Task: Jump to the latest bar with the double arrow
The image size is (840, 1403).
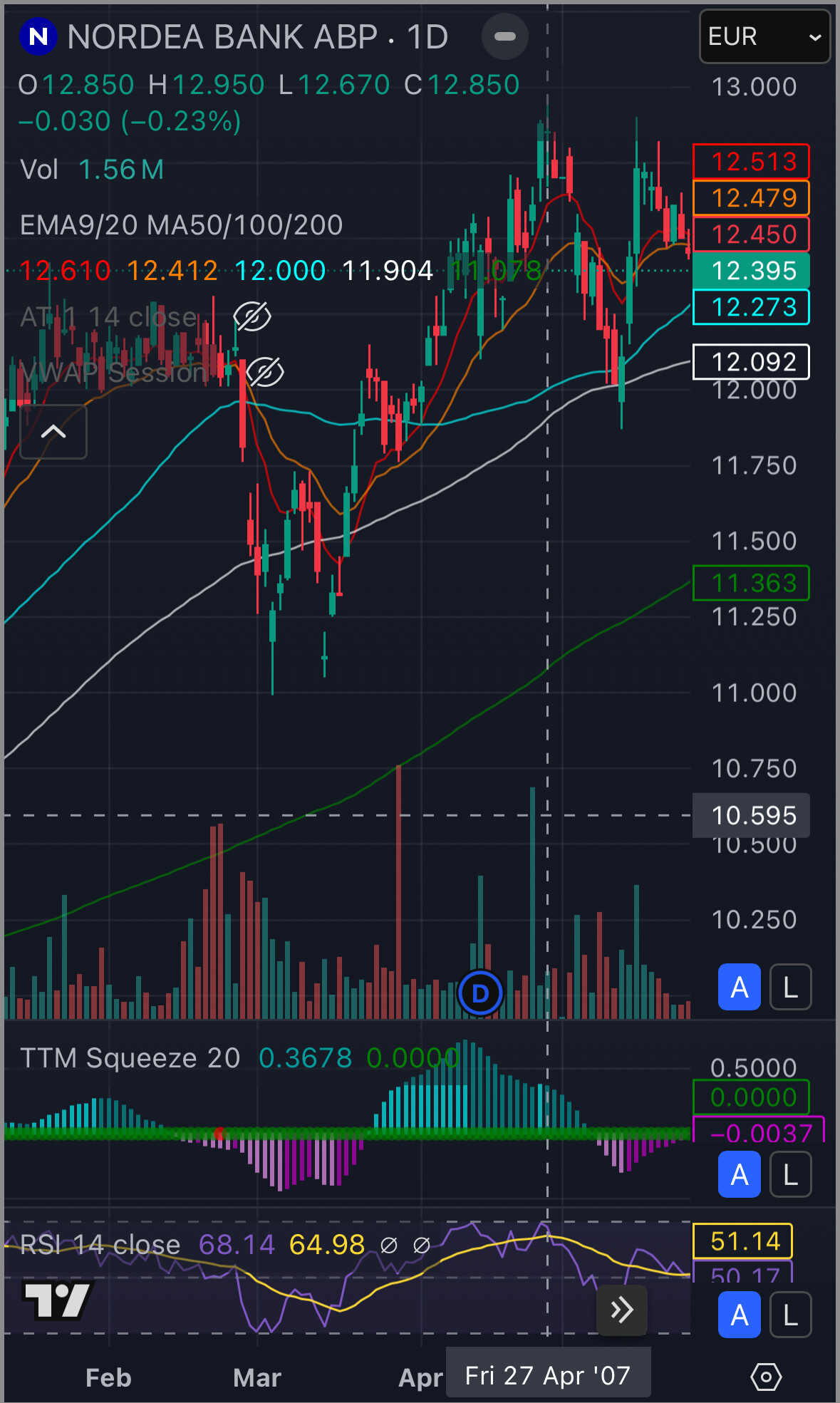Action: click(621, 1310)
